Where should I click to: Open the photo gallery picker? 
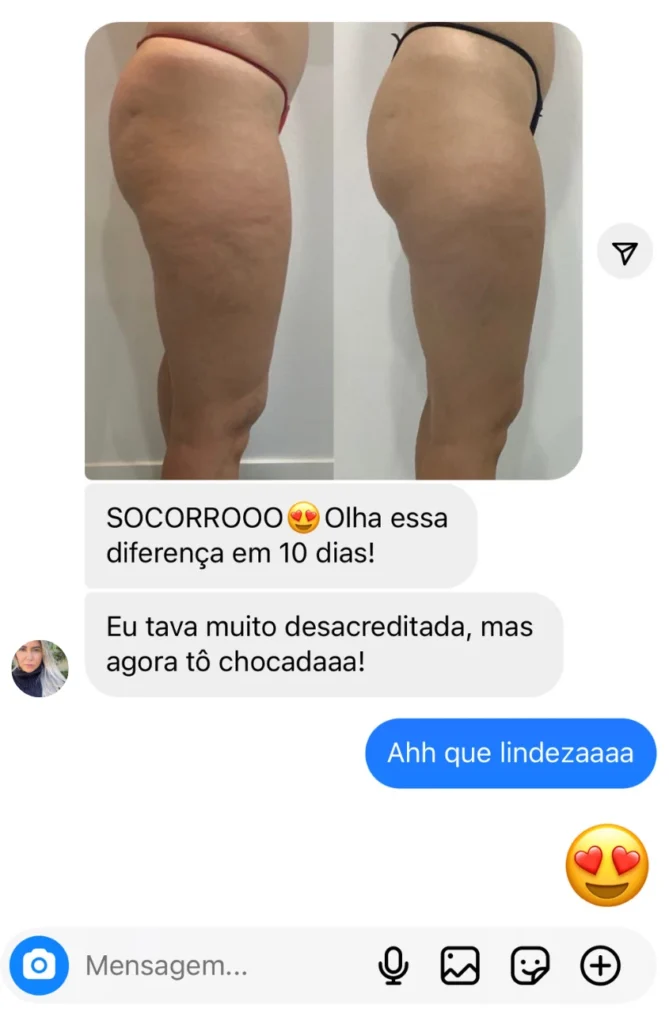[460, 966]
